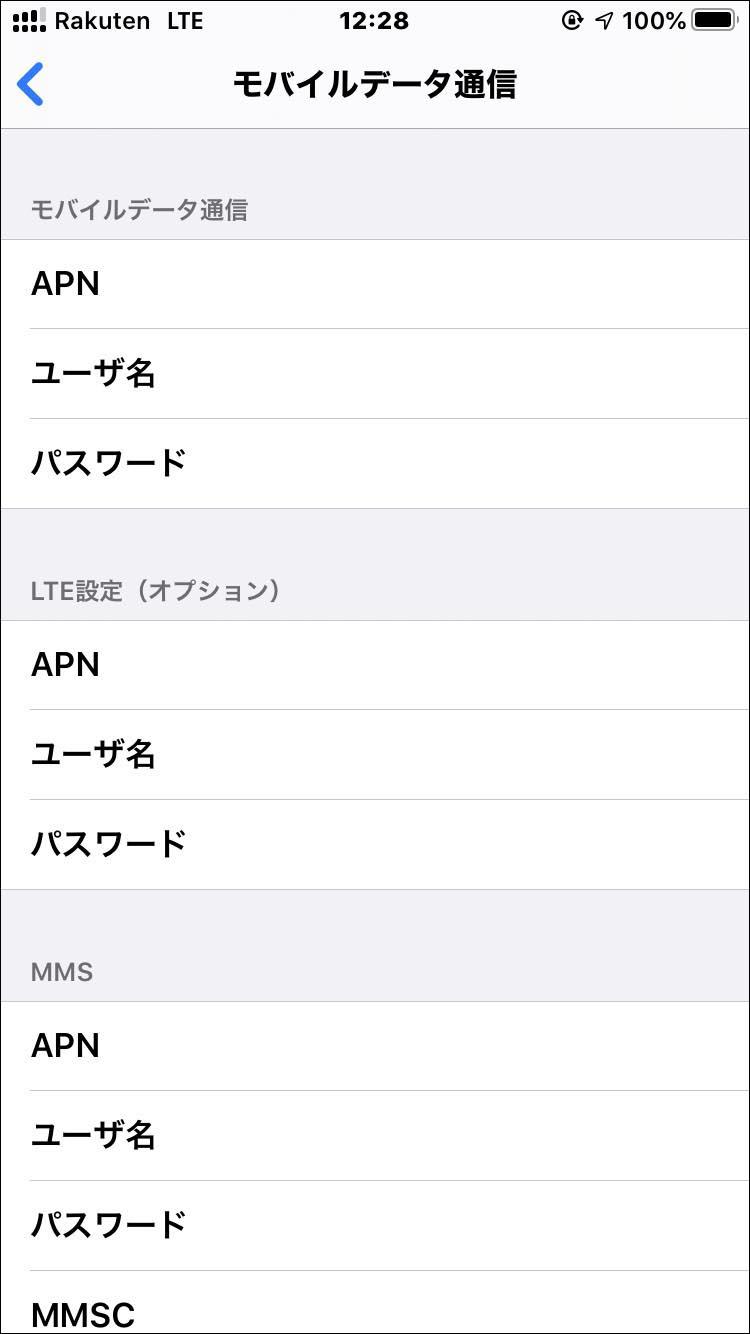Tap the MMSC field
The image size is (750, 1334).
(x=375, y=1303)
